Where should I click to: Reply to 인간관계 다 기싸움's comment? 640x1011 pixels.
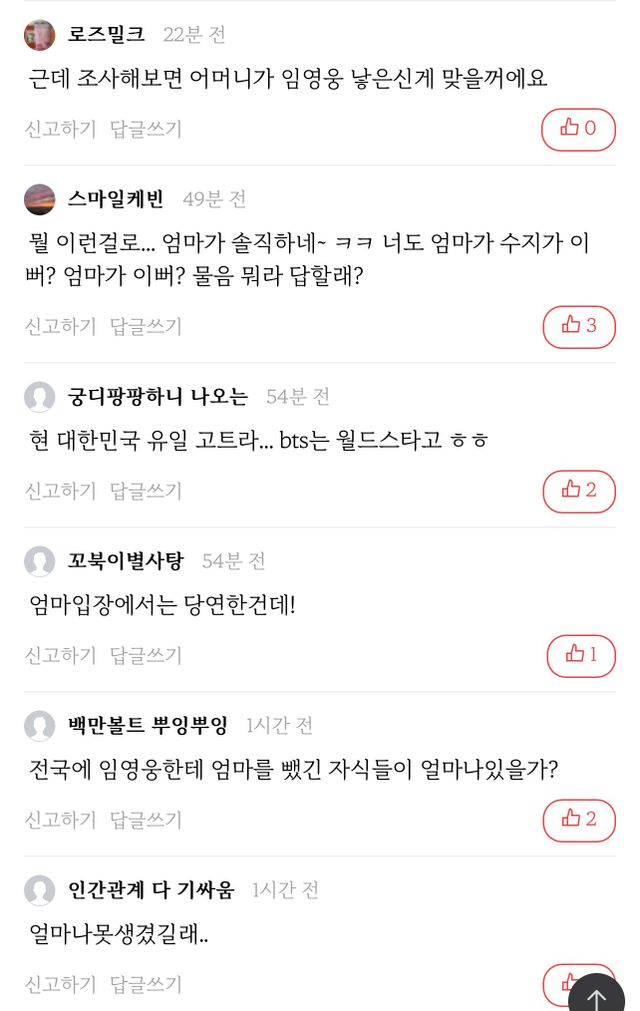click(x=146, y=984)
